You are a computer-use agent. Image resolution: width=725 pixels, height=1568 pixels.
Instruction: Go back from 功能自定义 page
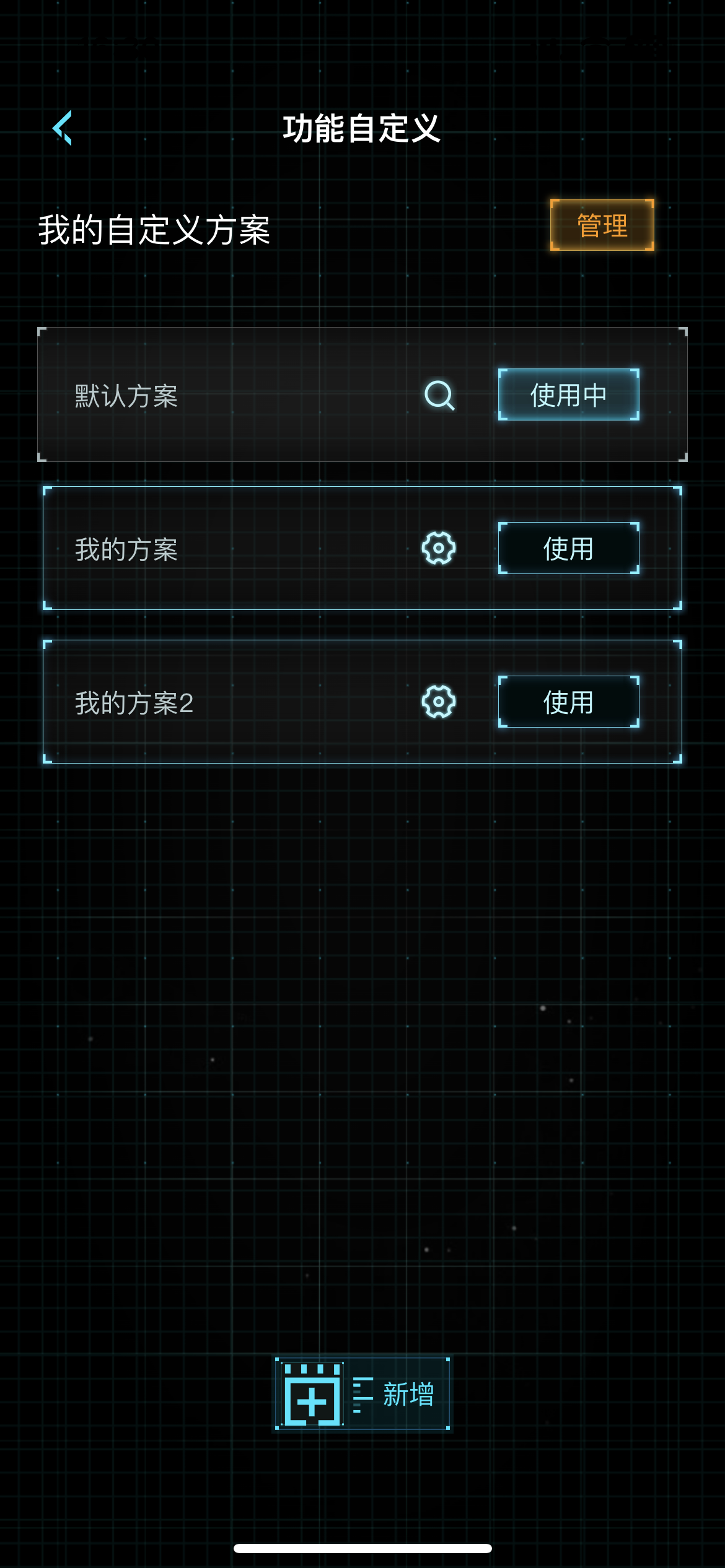[63, 128]
